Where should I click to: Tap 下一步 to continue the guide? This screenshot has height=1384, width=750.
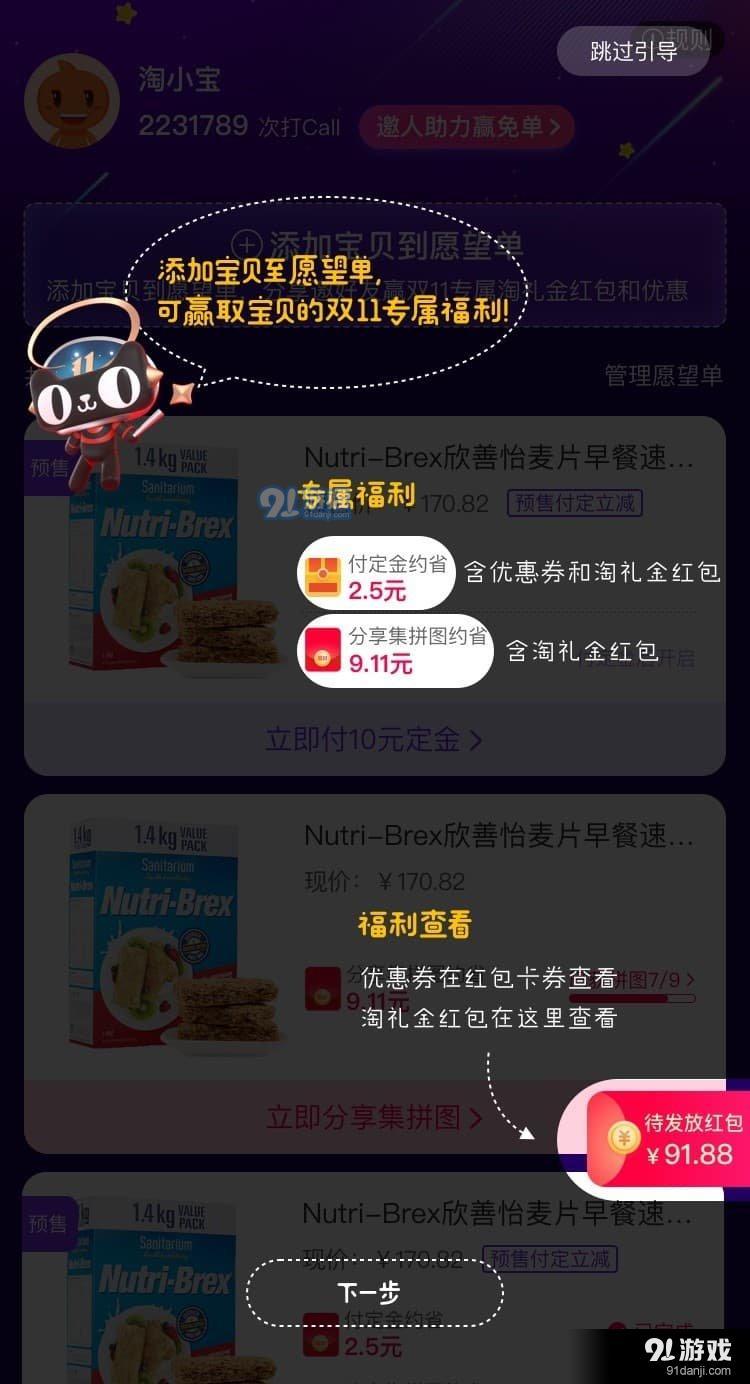[x=374, y=1293]
